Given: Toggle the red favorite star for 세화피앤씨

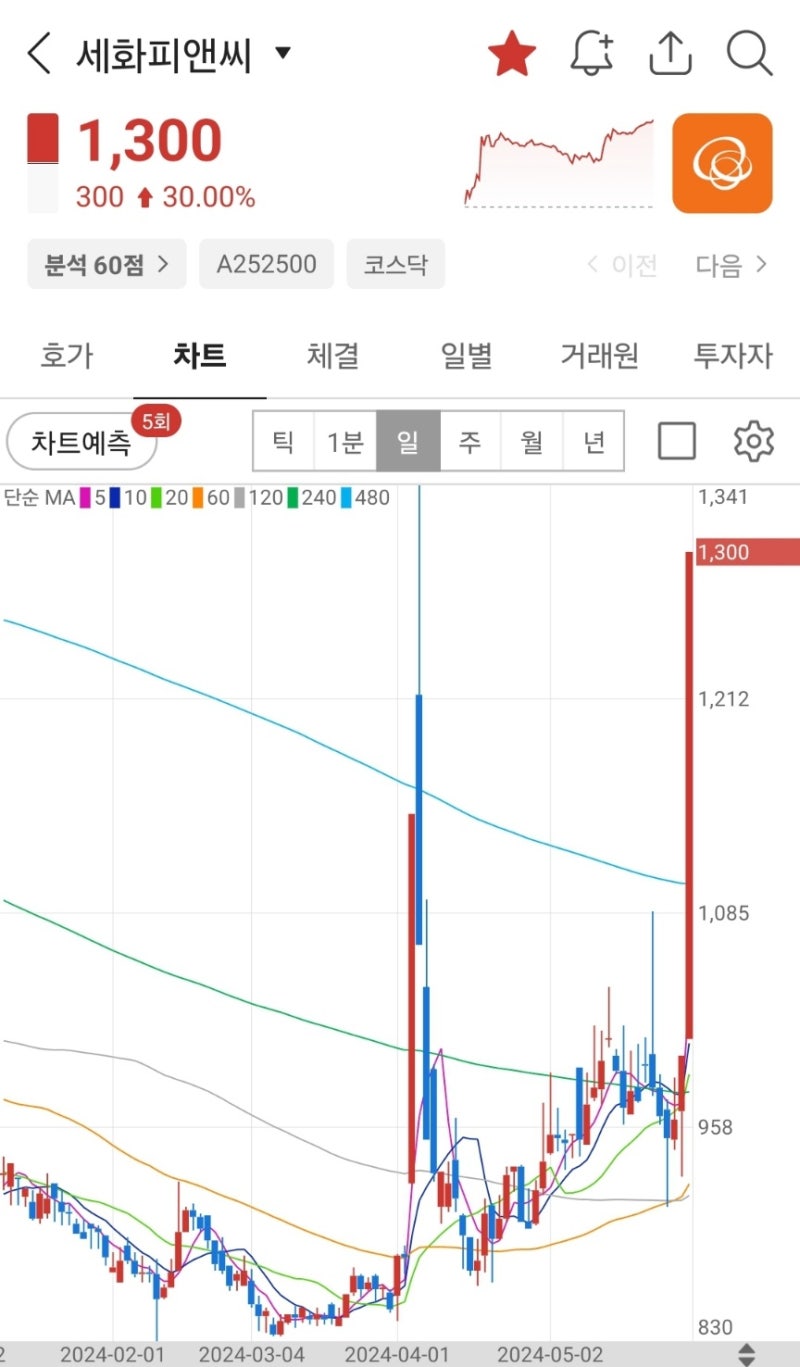Looking at the screenshot, I should pyautogui.click(x=512, y=54).
